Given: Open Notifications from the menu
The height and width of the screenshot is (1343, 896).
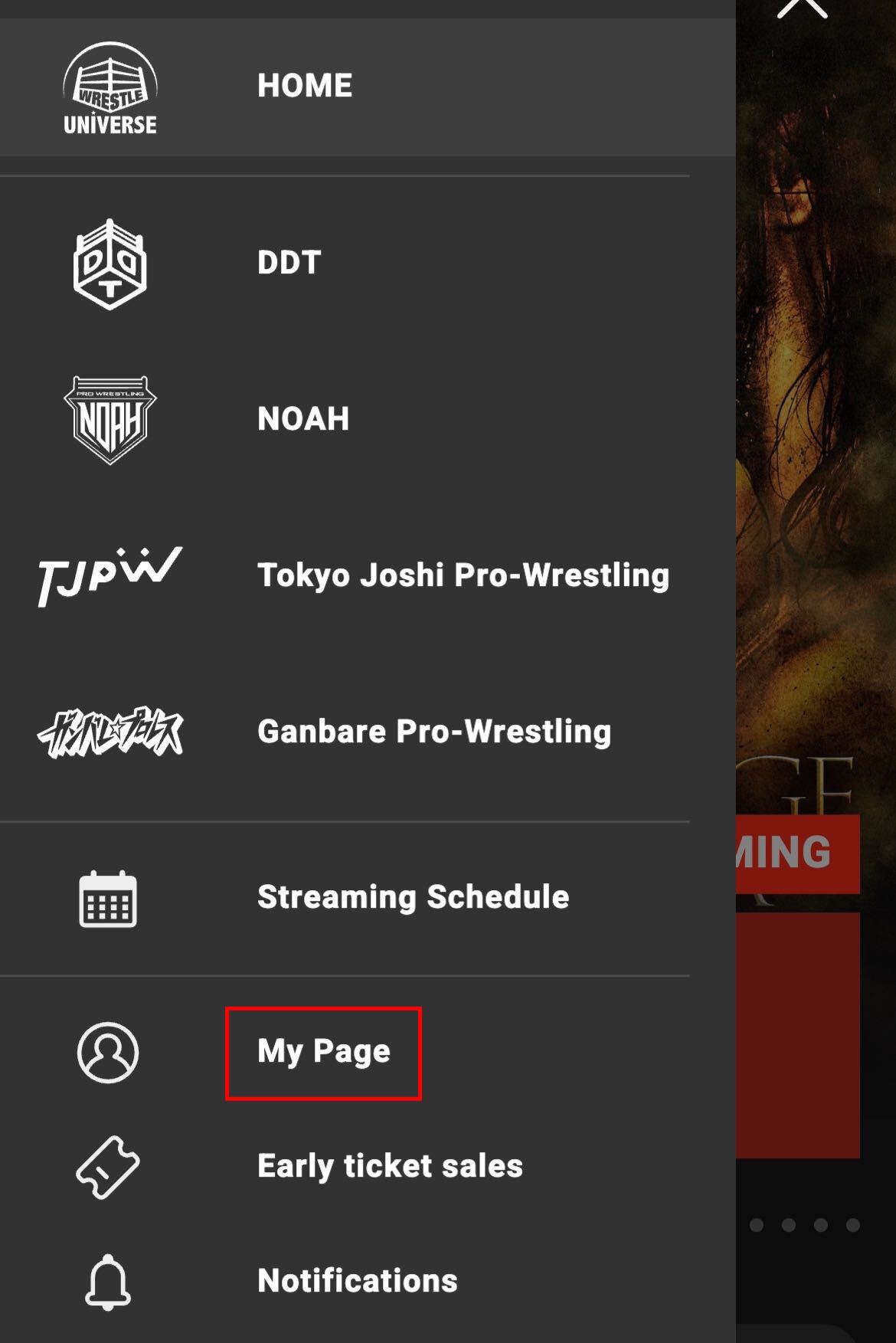Looking at the screenshot, I should point(357,1281).
